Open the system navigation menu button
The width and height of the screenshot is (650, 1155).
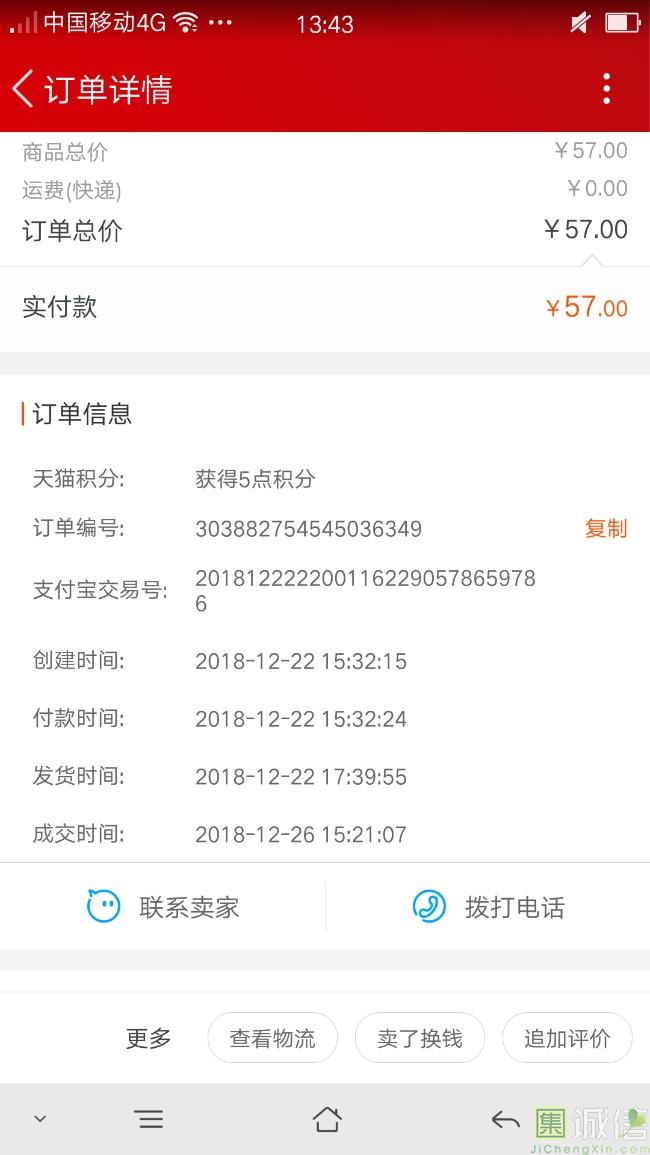149,1119
